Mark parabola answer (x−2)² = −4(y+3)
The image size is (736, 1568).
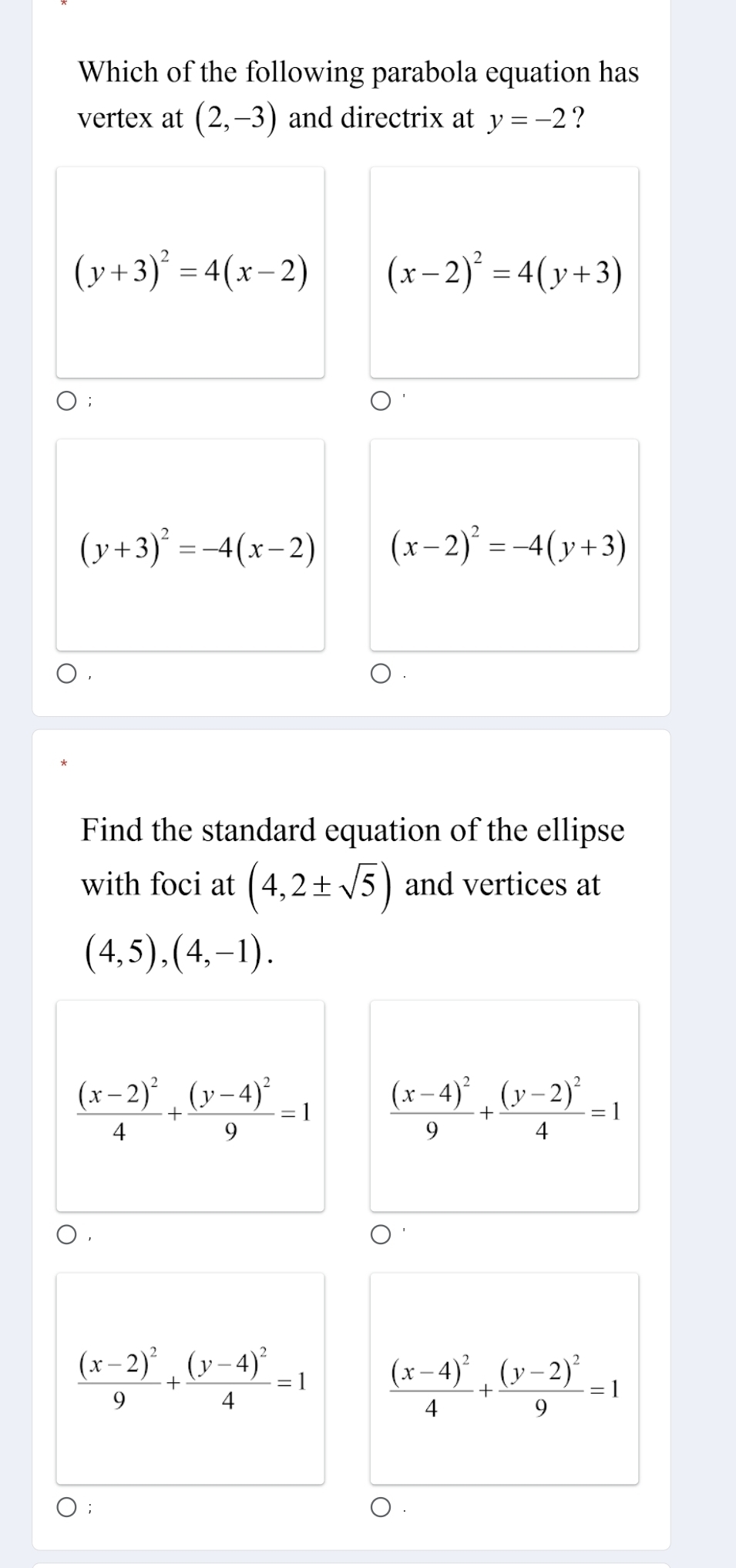(x=381, y=675)
